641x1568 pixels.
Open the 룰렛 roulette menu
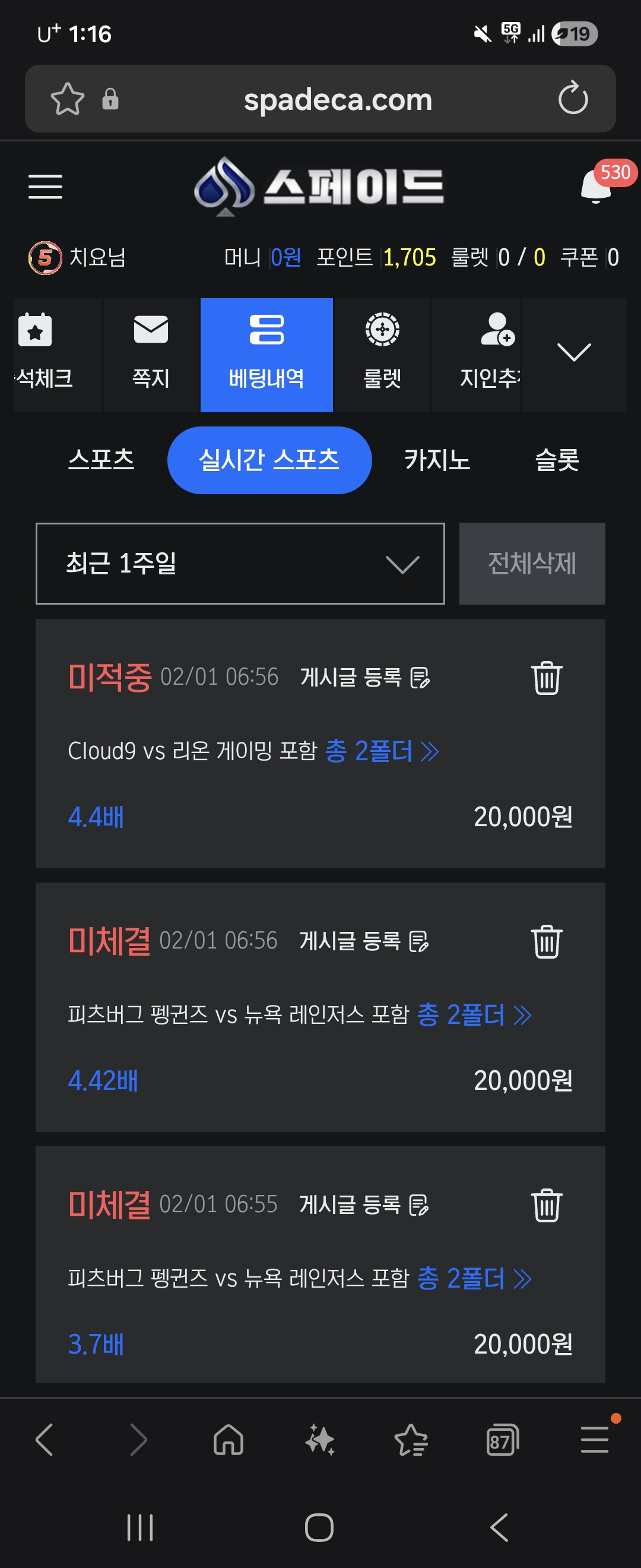tap(382, 354)
